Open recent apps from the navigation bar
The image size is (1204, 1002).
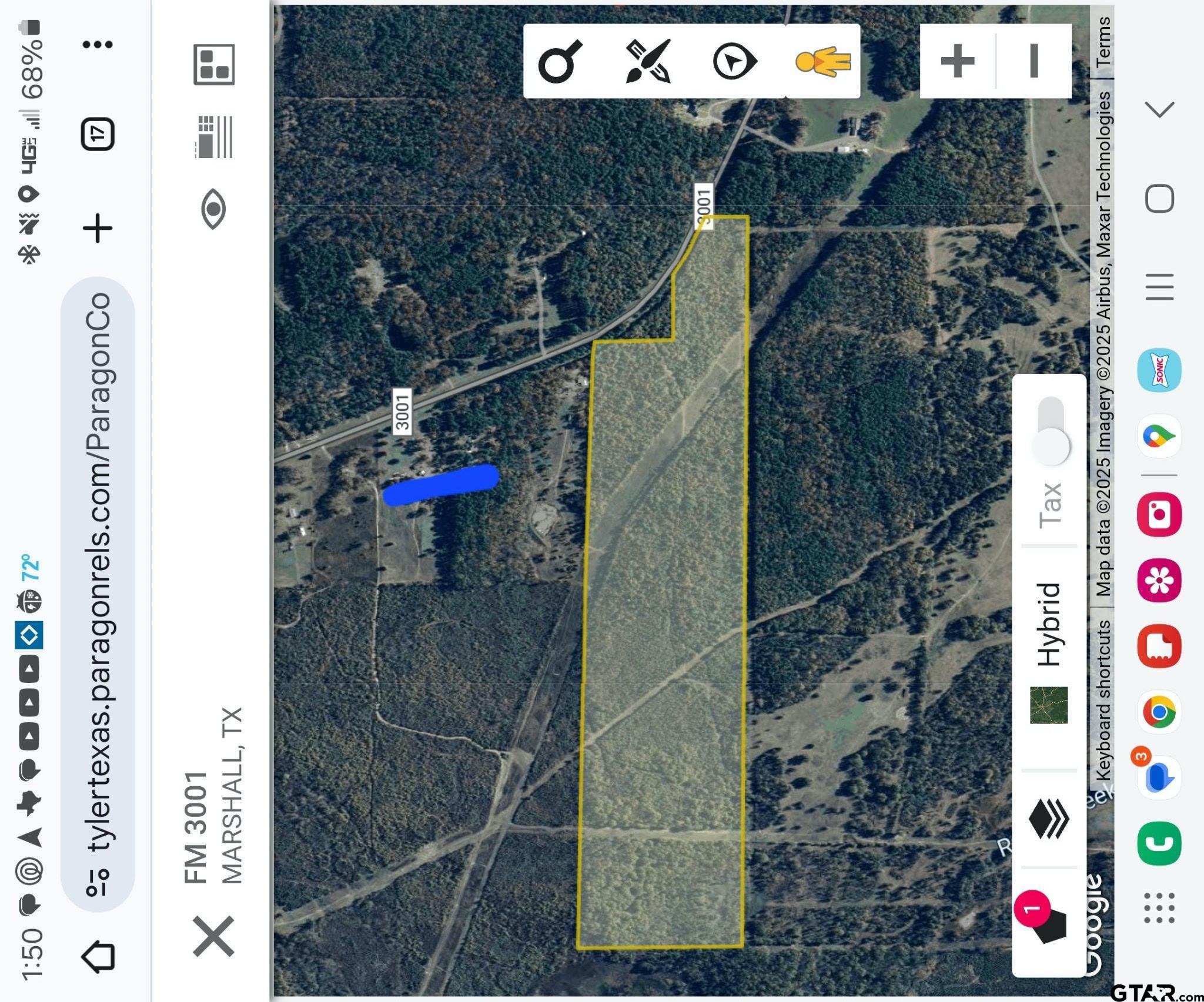1159,287
